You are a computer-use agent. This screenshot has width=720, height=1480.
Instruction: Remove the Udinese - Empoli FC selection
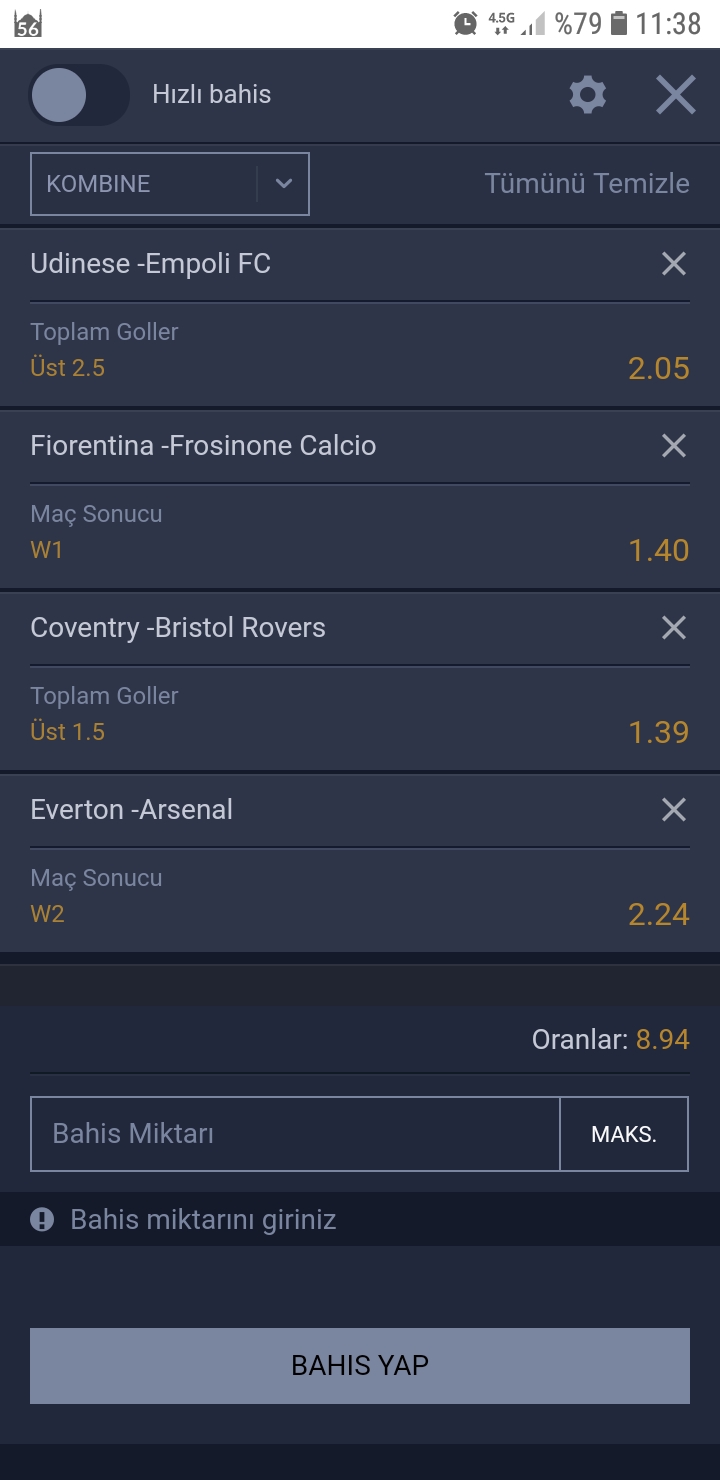click(x=674, y=264)
